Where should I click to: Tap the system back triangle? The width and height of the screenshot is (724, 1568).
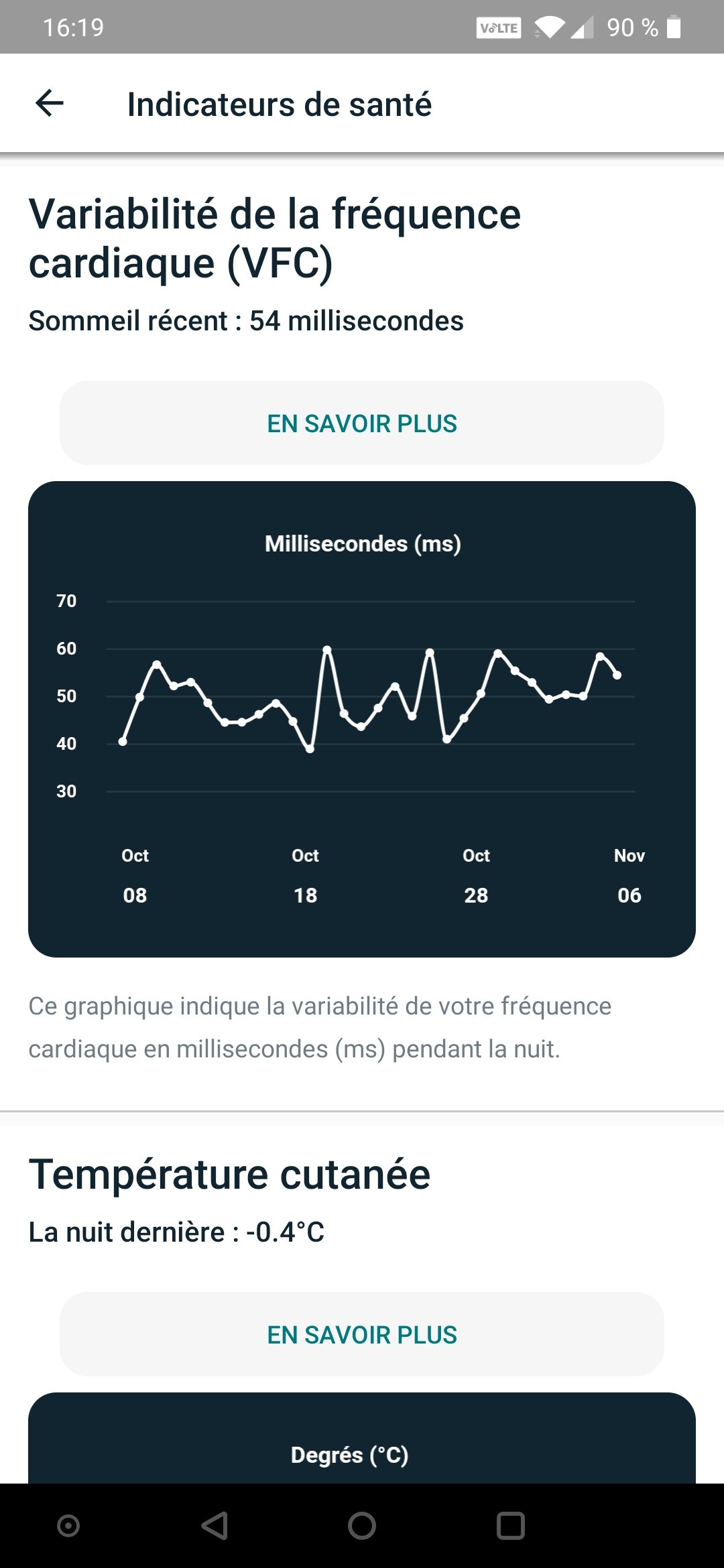click(x=215, y=1526)
